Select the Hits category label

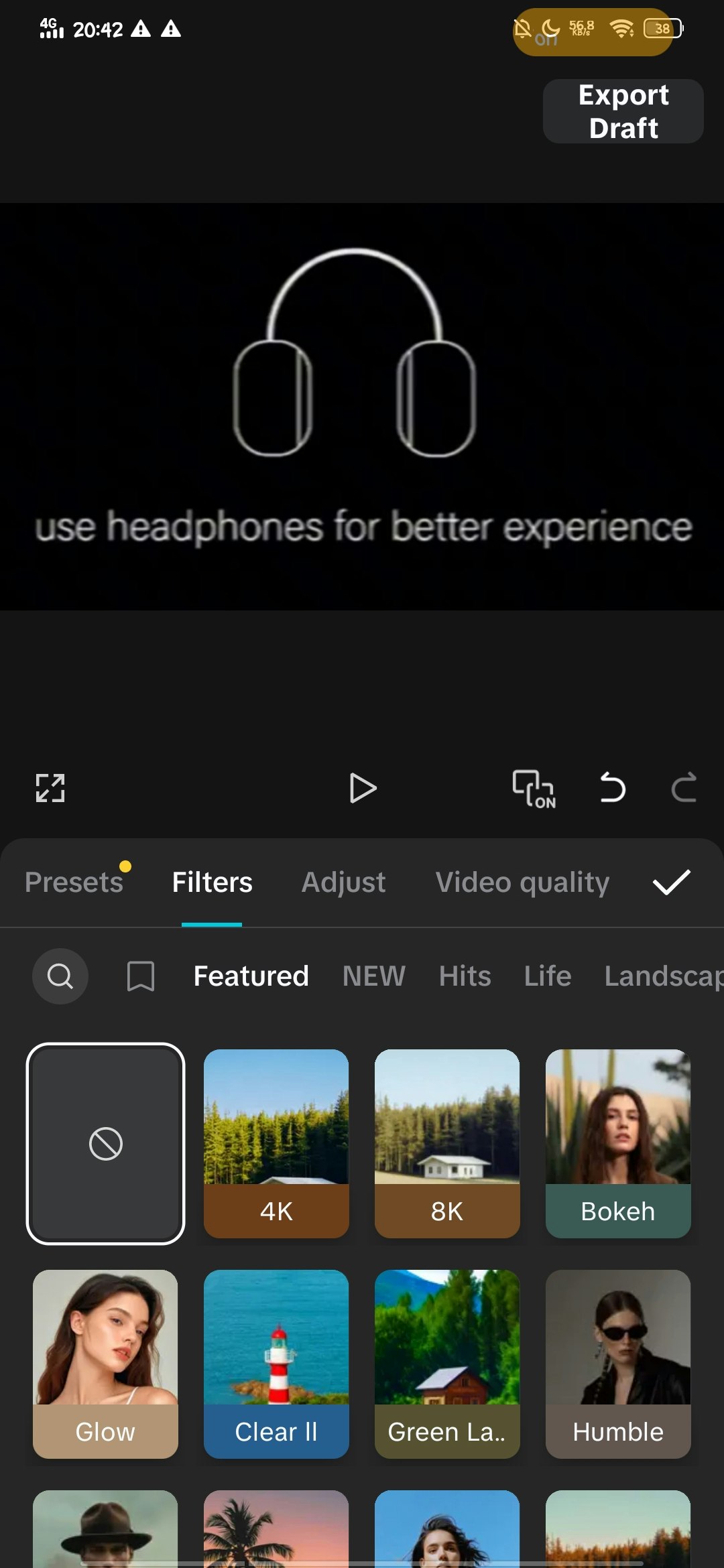[x=465, y=976]
